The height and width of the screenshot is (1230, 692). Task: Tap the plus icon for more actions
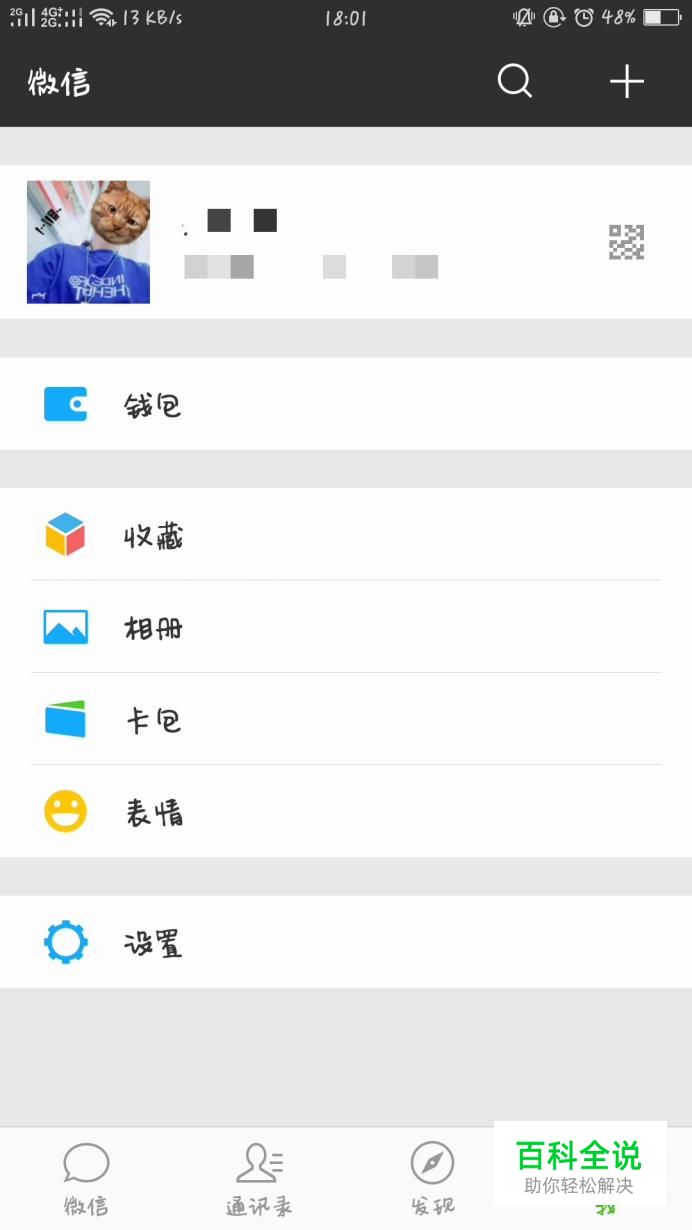click(627, 82)
